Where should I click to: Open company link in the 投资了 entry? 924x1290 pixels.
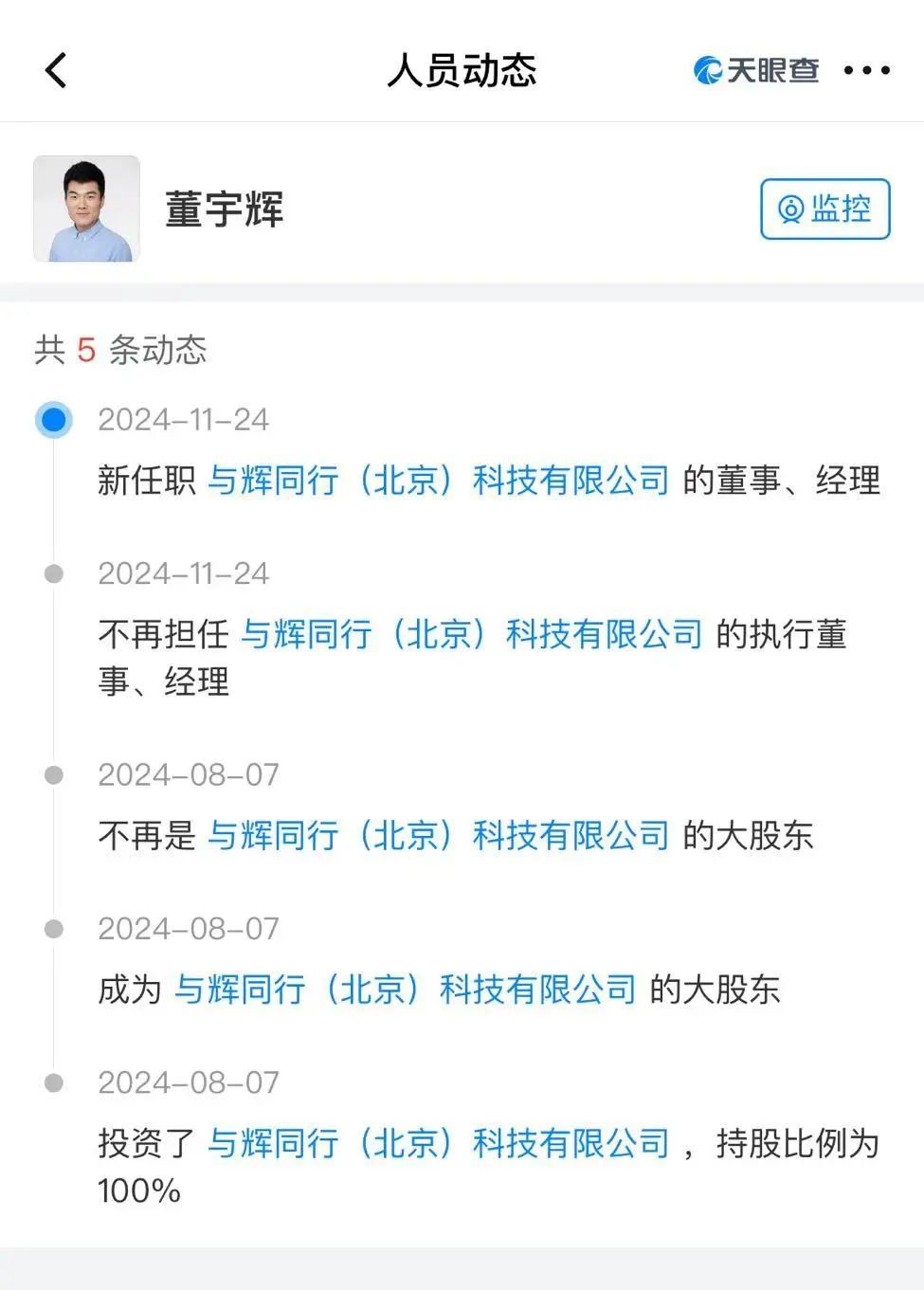[439, 1144]
